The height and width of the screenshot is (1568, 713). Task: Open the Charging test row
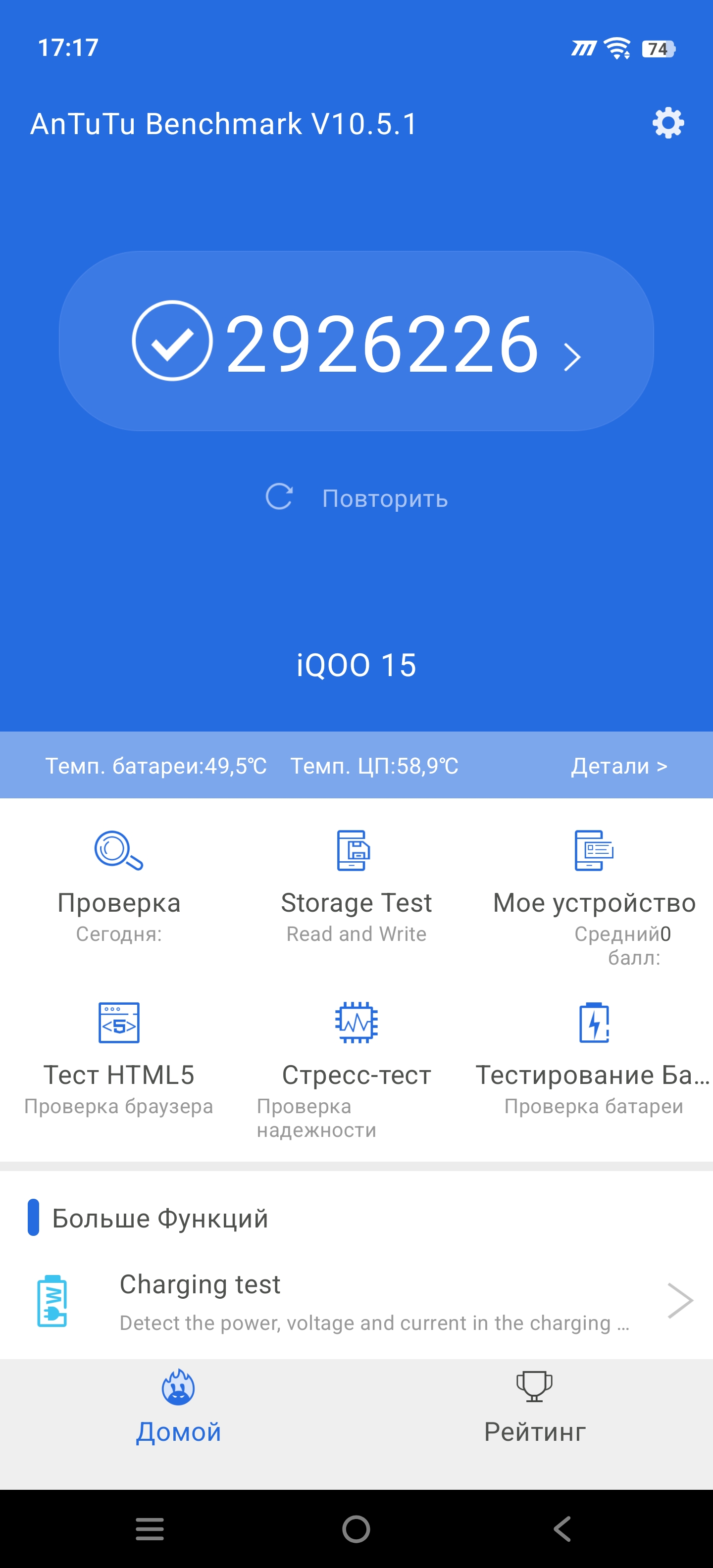click(356, 1301)
